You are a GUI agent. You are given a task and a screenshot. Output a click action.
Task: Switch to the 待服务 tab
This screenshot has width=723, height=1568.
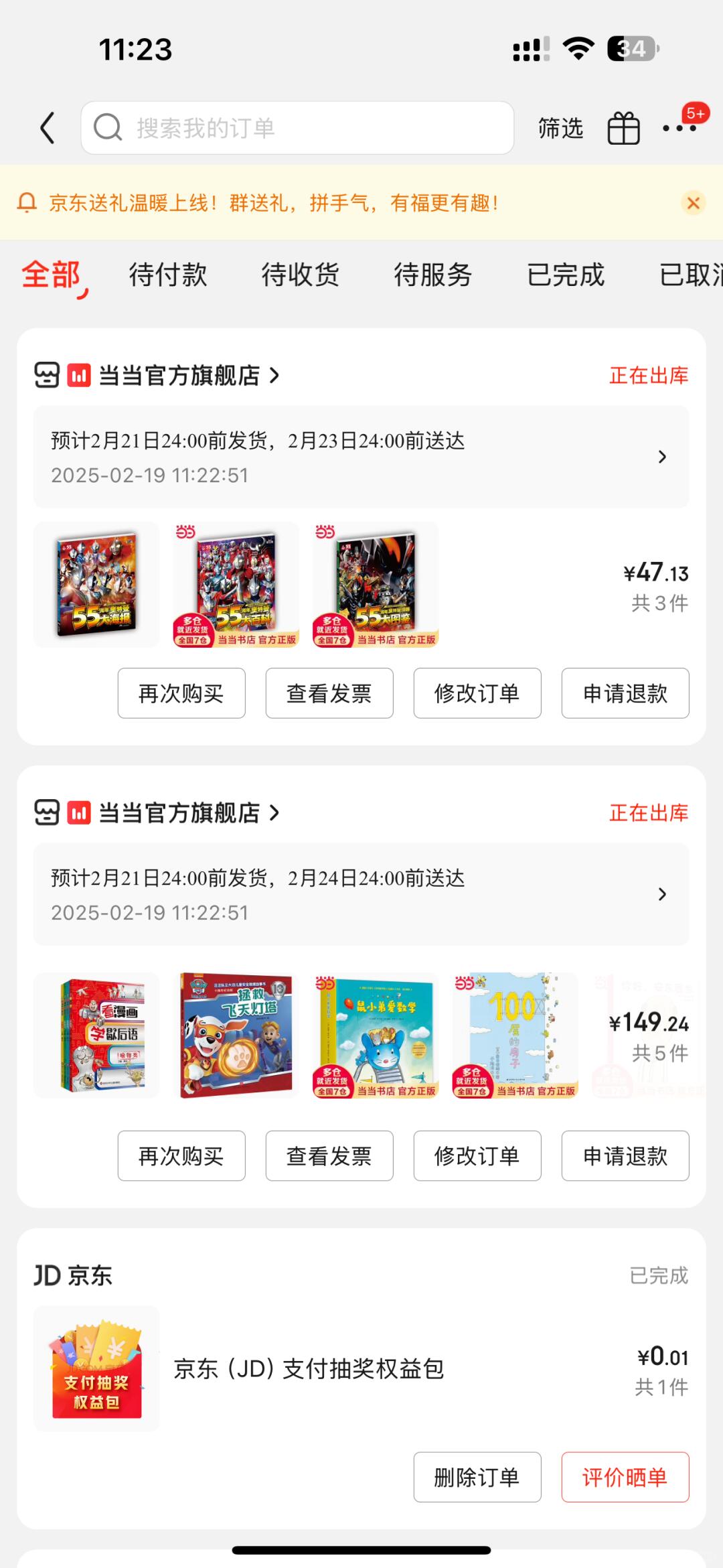[432, 275]
